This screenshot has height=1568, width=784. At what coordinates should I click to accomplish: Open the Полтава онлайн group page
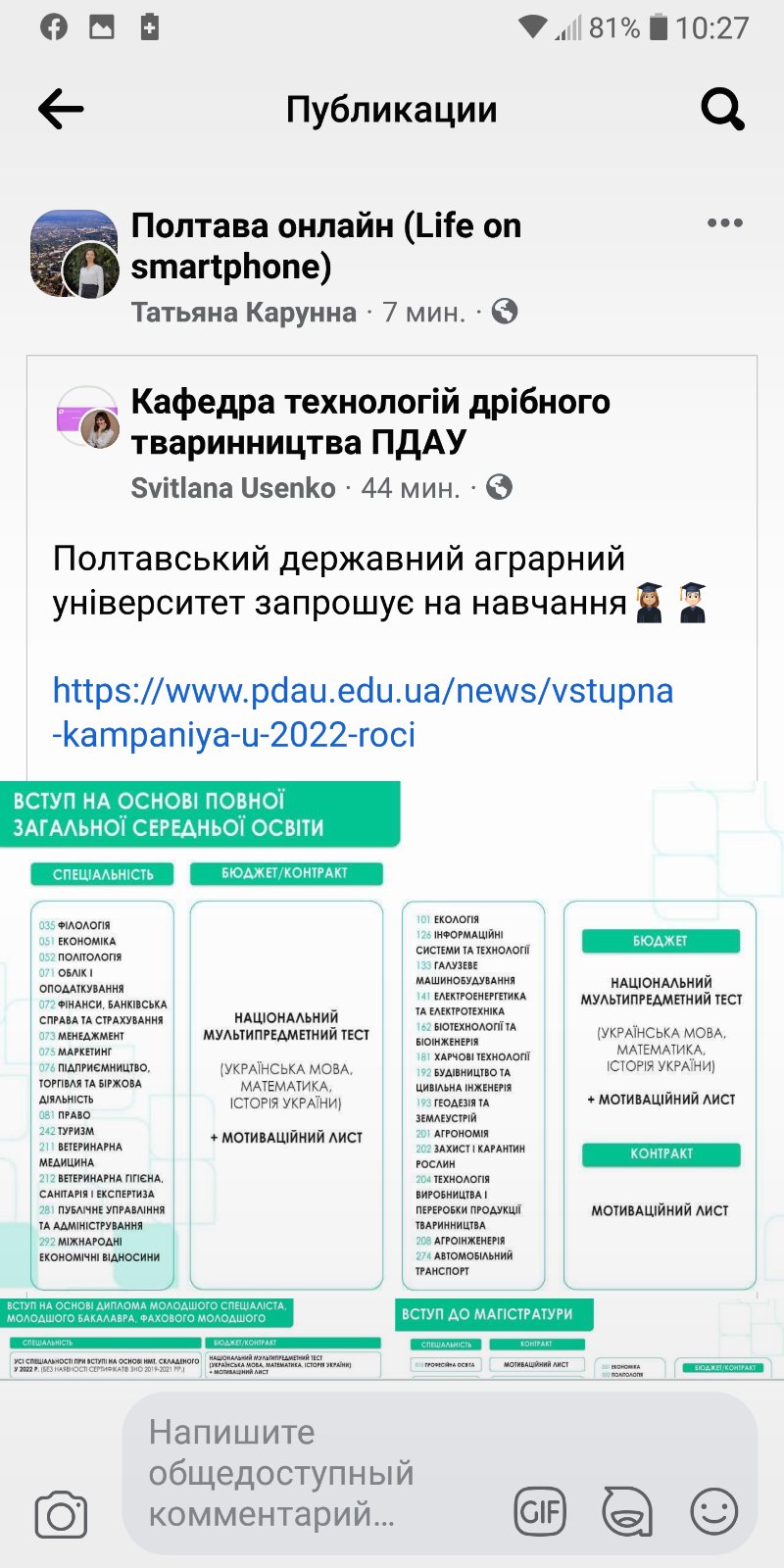point(326,246)
